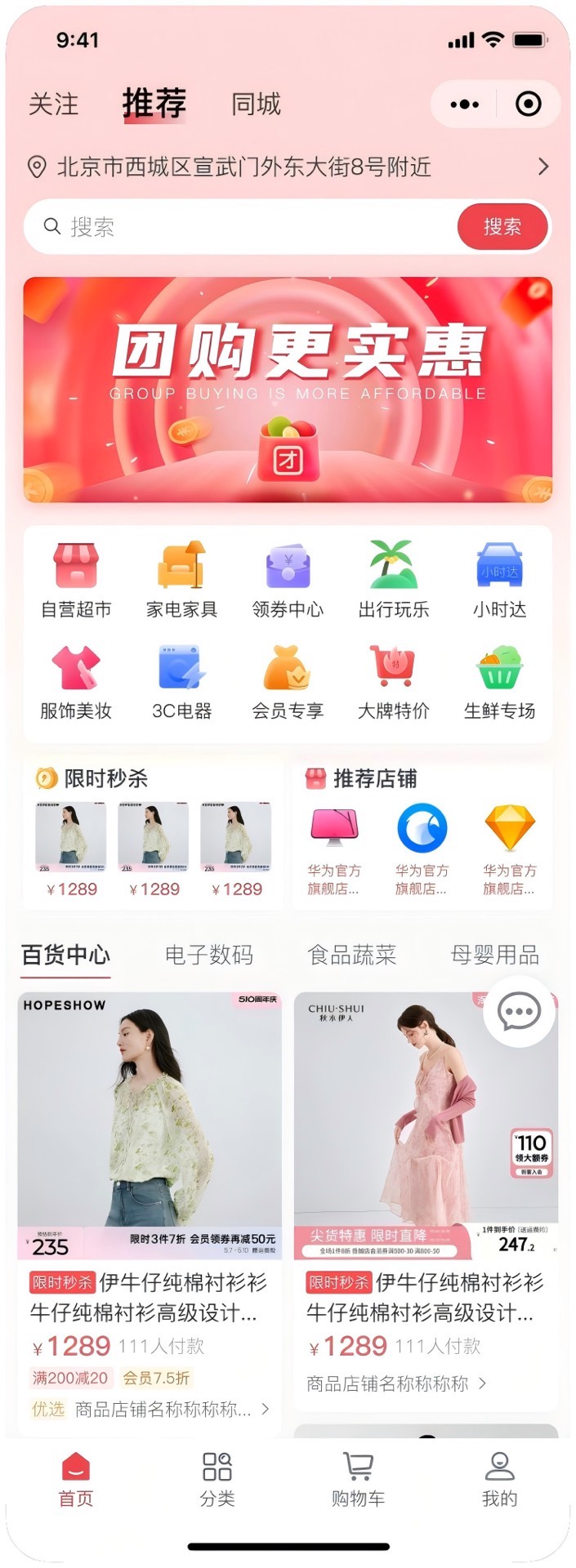Open the mini-program more options menu
The height and width of the screenshot is (1568, 576).
point(465,105)
